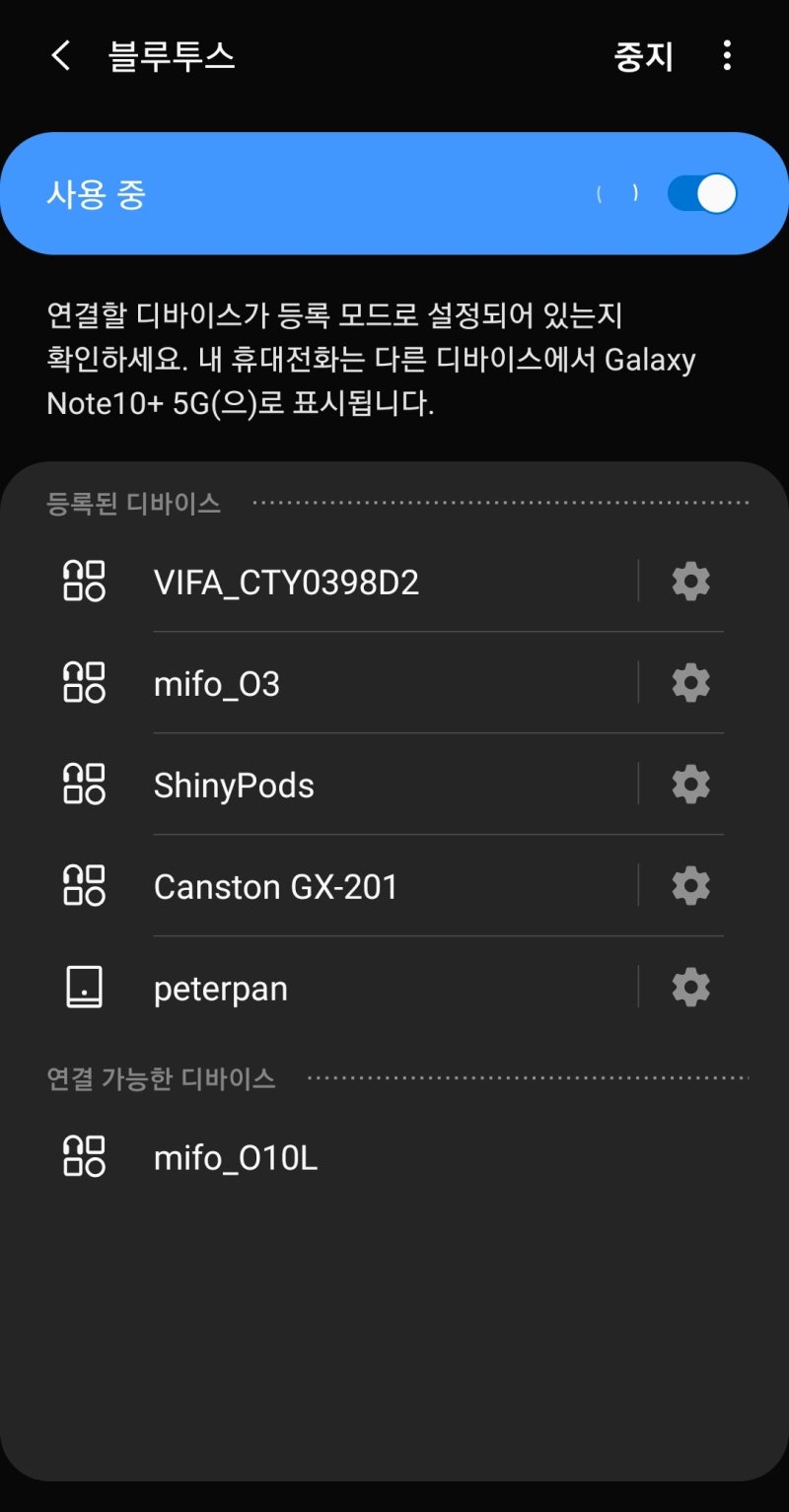Viewport: 789px width, 1512px height.
Task: Click the ShinyPods earbuds icon
Action: tap(84, 785)
